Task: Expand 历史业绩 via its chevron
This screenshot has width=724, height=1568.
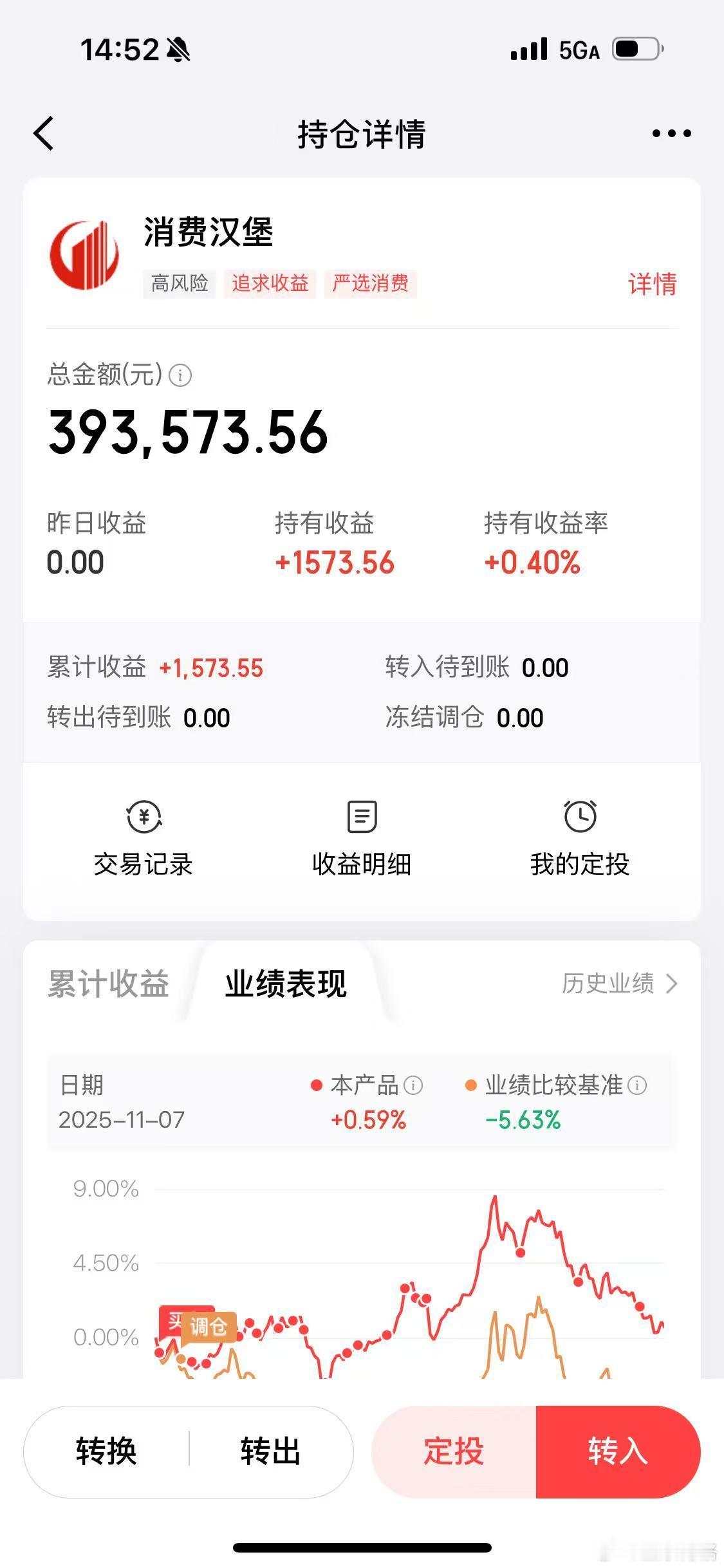Action: tap(672, 984)
